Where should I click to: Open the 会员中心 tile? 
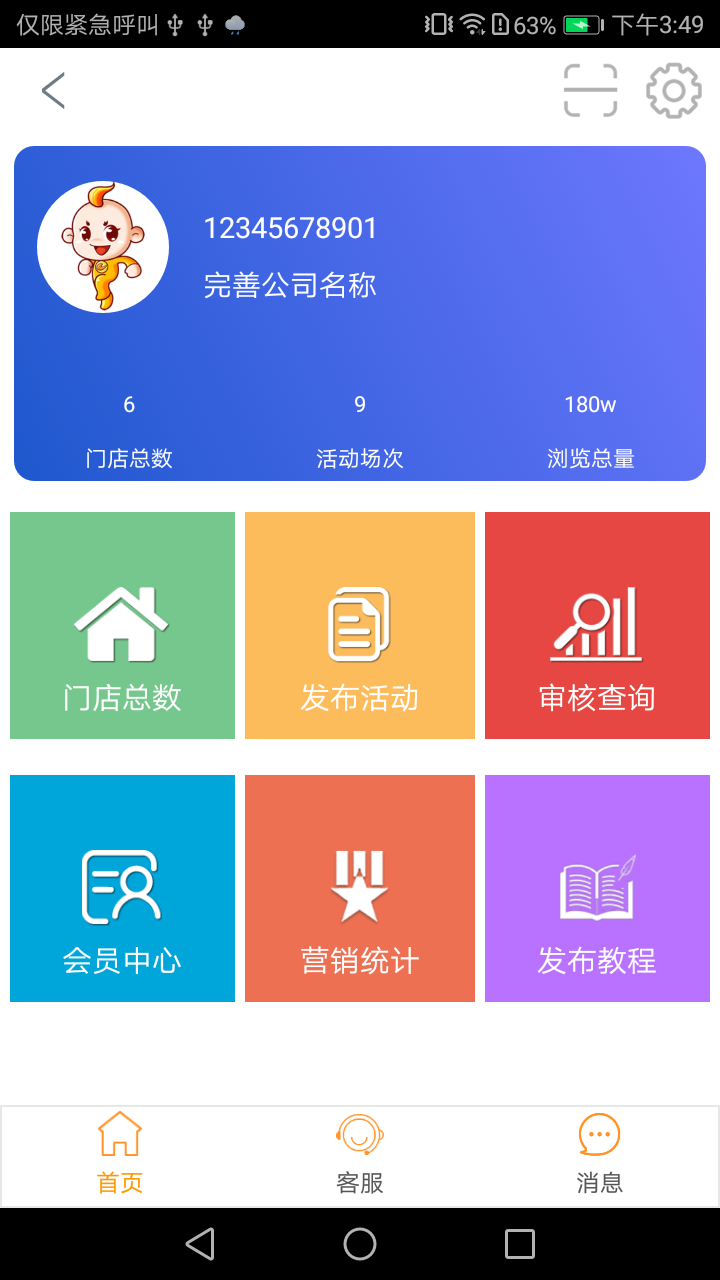(x=122, y=888)
